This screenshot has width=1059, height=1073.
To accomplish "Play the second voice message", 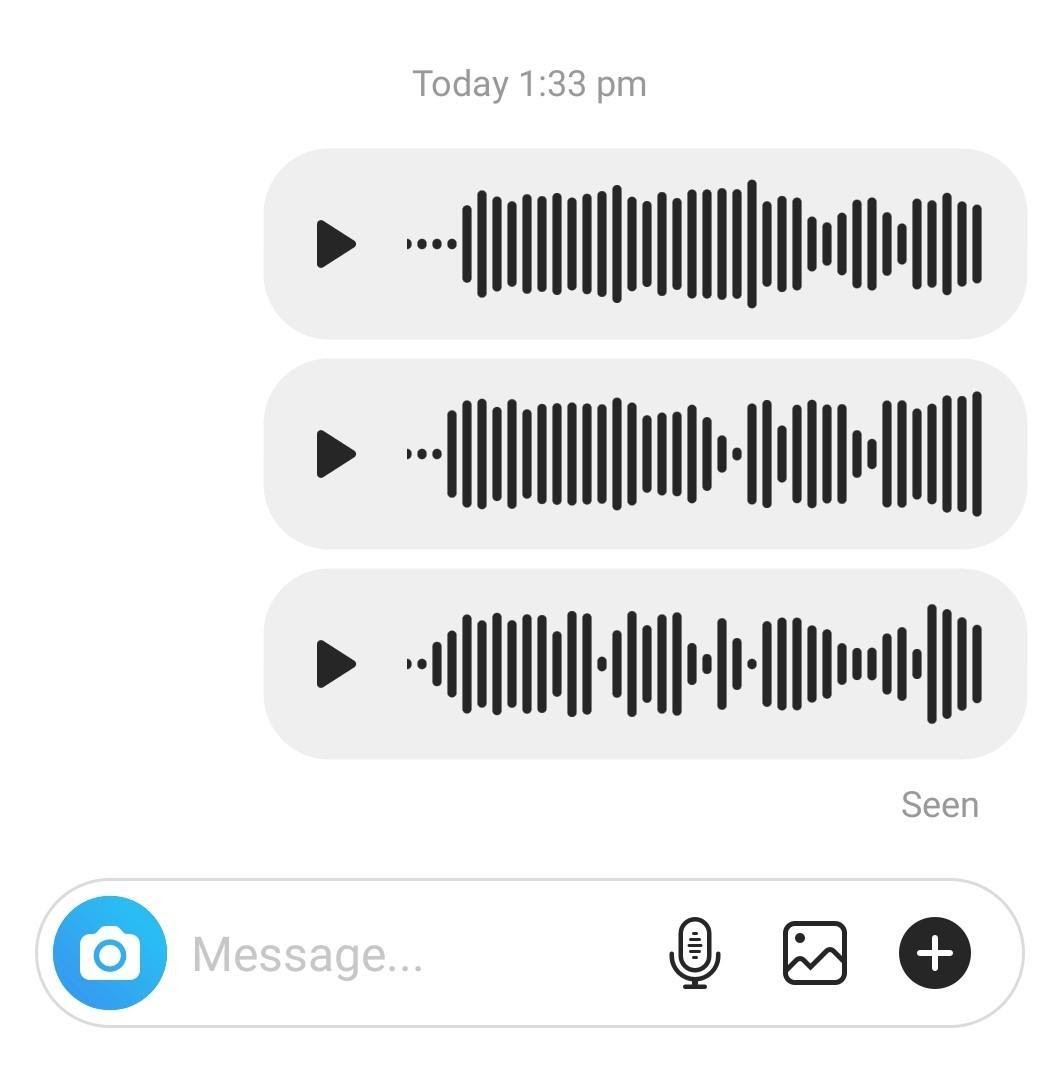I will point(336,454).
